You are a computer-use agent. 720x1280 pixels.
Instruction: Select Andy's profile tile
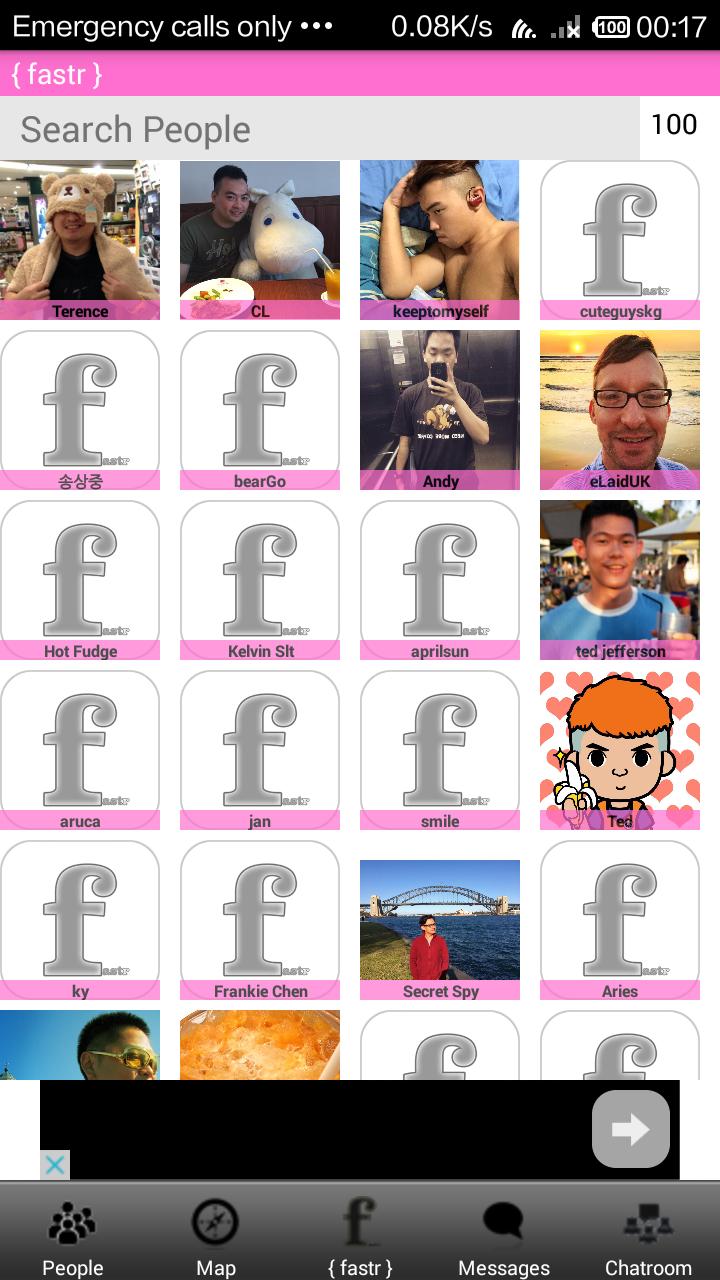point(440,410)
